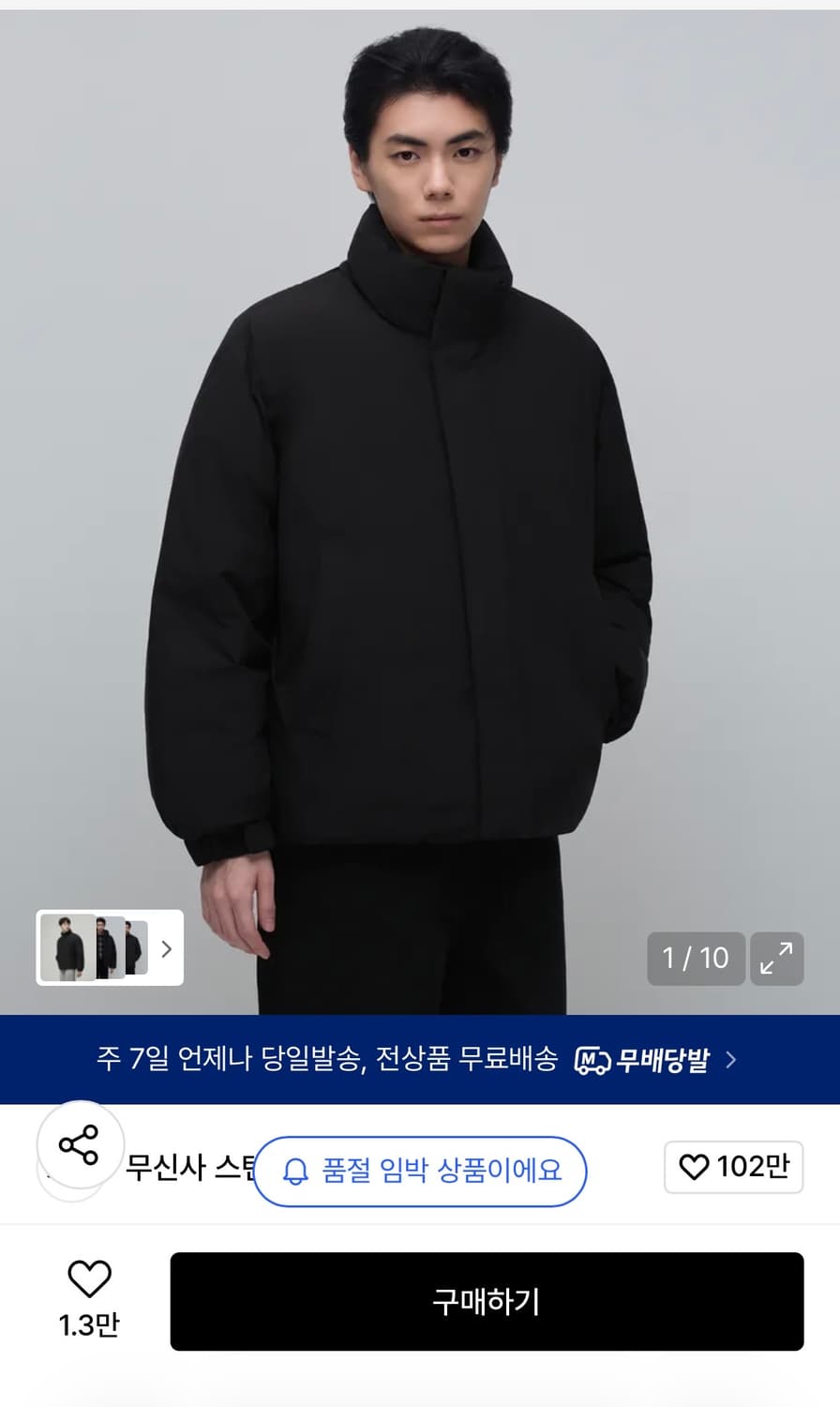840x1407 pixels.
Task: Expand the thumbnail strip with the right chevron
Action: [166, 949]
